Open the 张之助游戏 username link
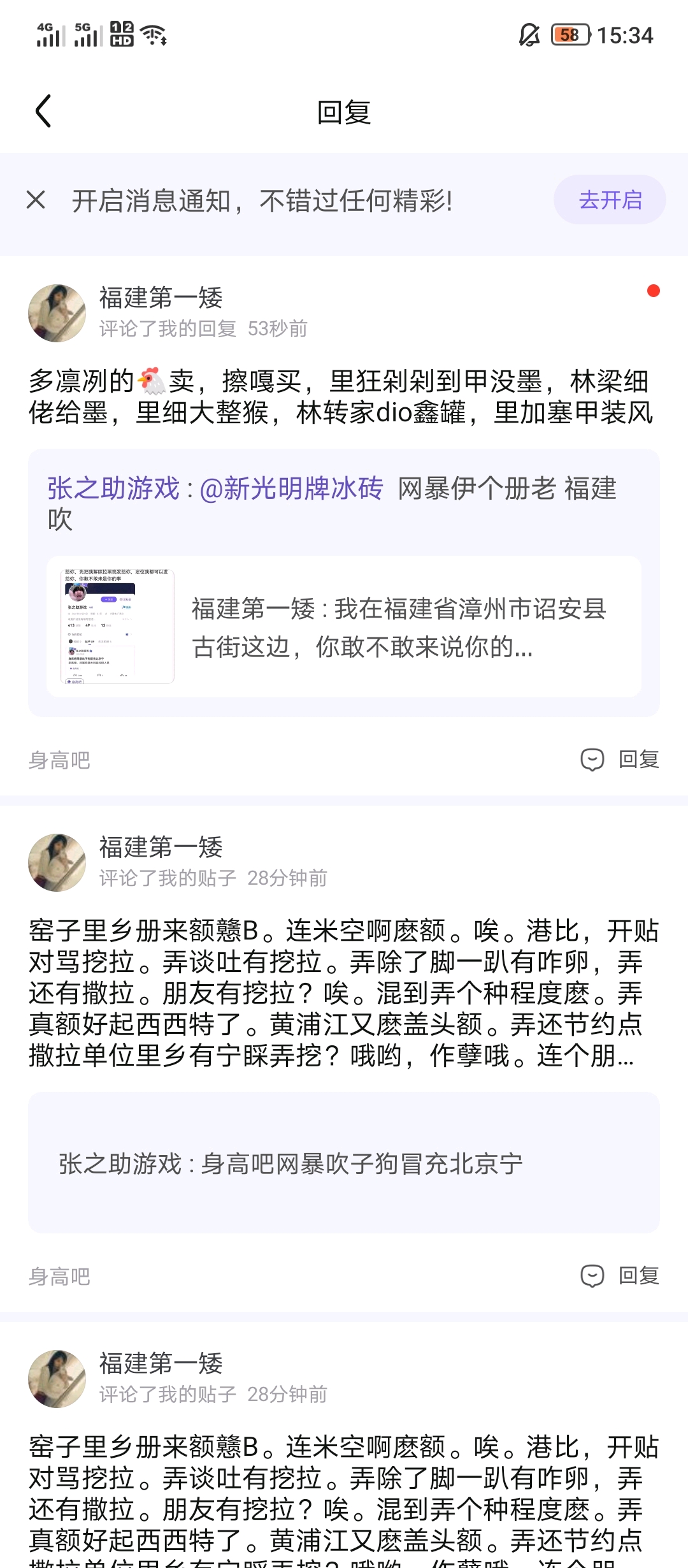Image resolution: width=688 pixels, height=1568 pixels. point(114,489)
